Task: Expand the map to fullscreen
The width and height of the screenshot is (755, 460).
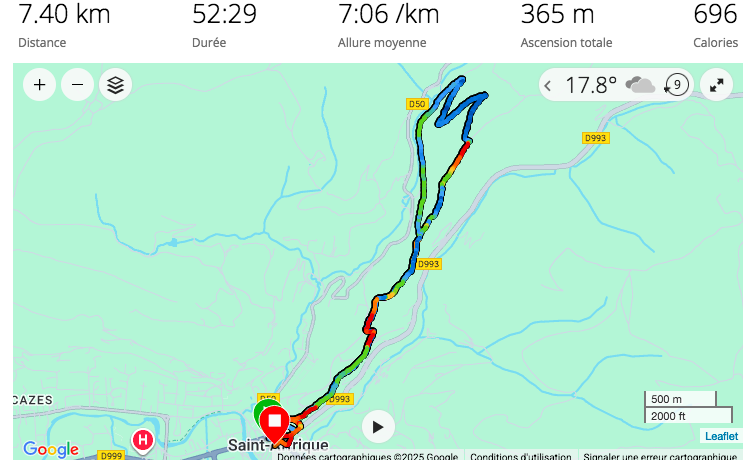Action: [x=716, y=85]
